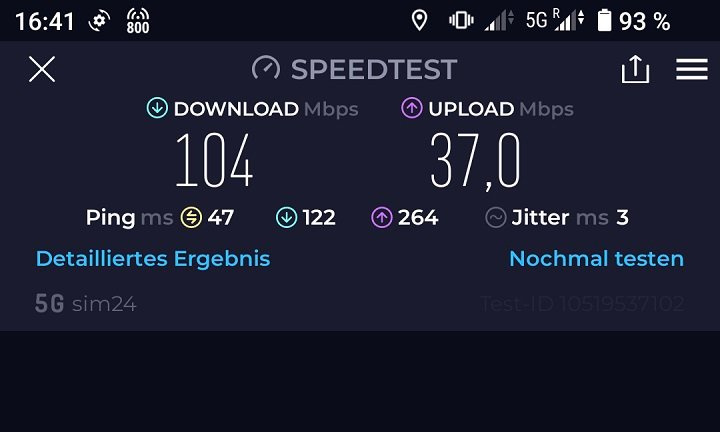Close the speed test result
720x432 pixels.
(42, 69)
